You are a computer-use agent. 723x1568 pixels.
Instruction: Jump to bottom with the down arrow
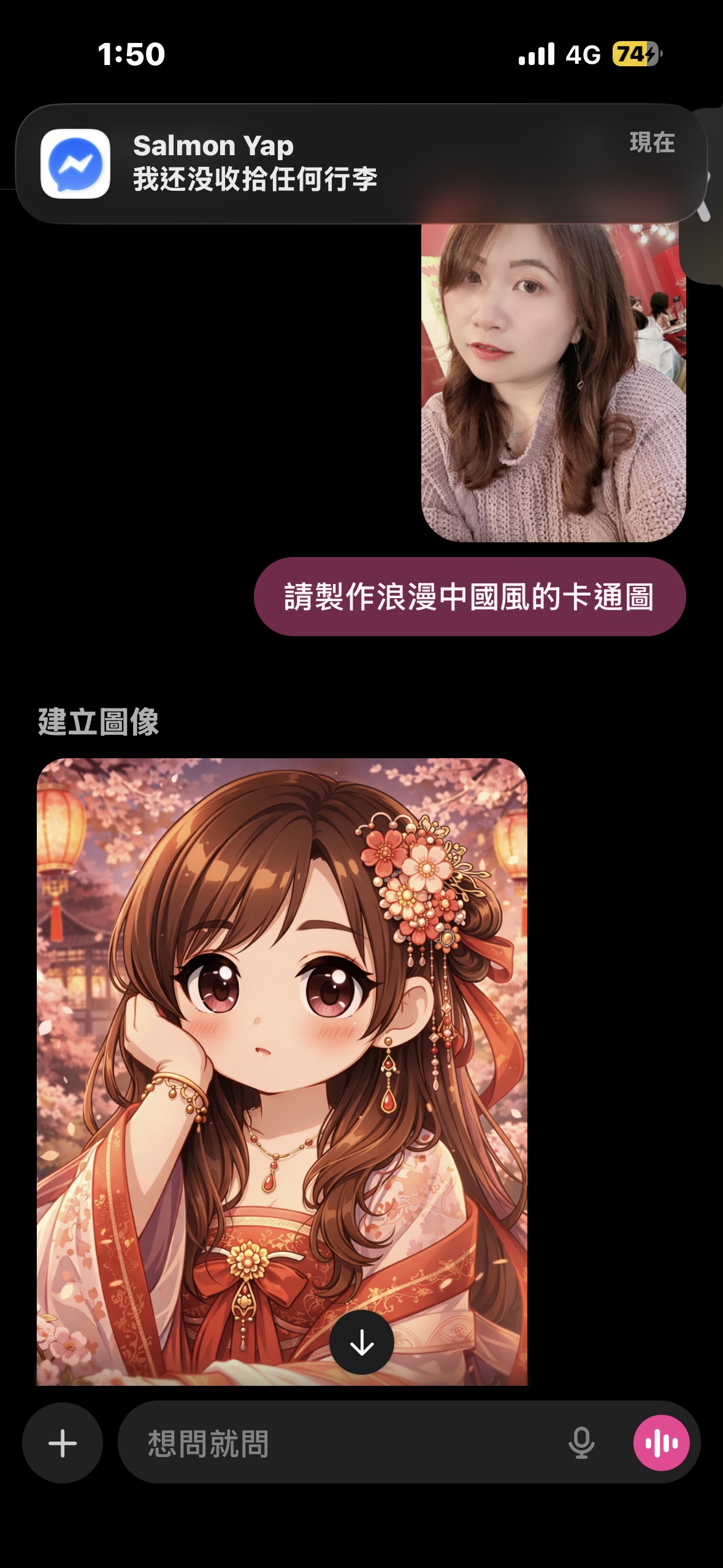point(361,1343)
